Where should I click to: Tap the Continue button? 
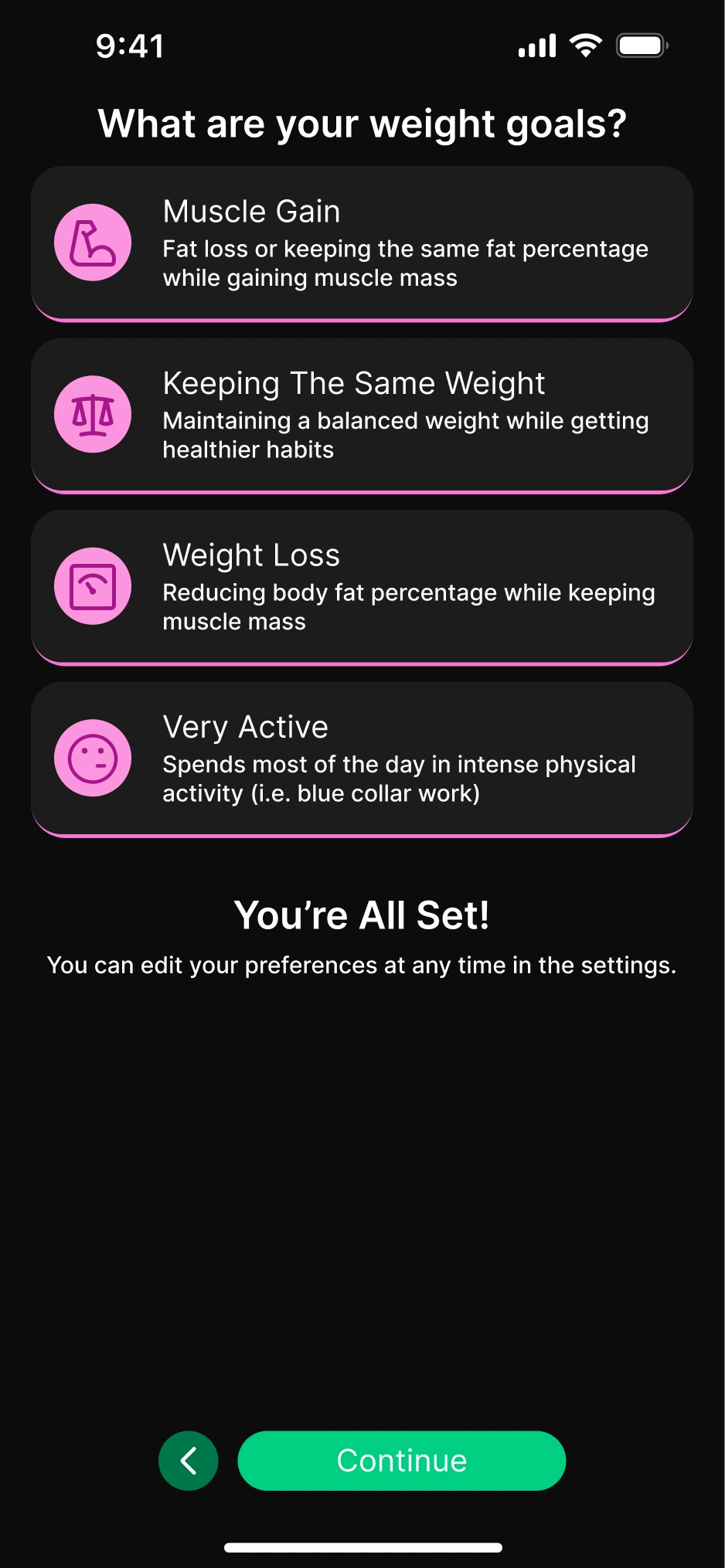[x=401, y=1461]
